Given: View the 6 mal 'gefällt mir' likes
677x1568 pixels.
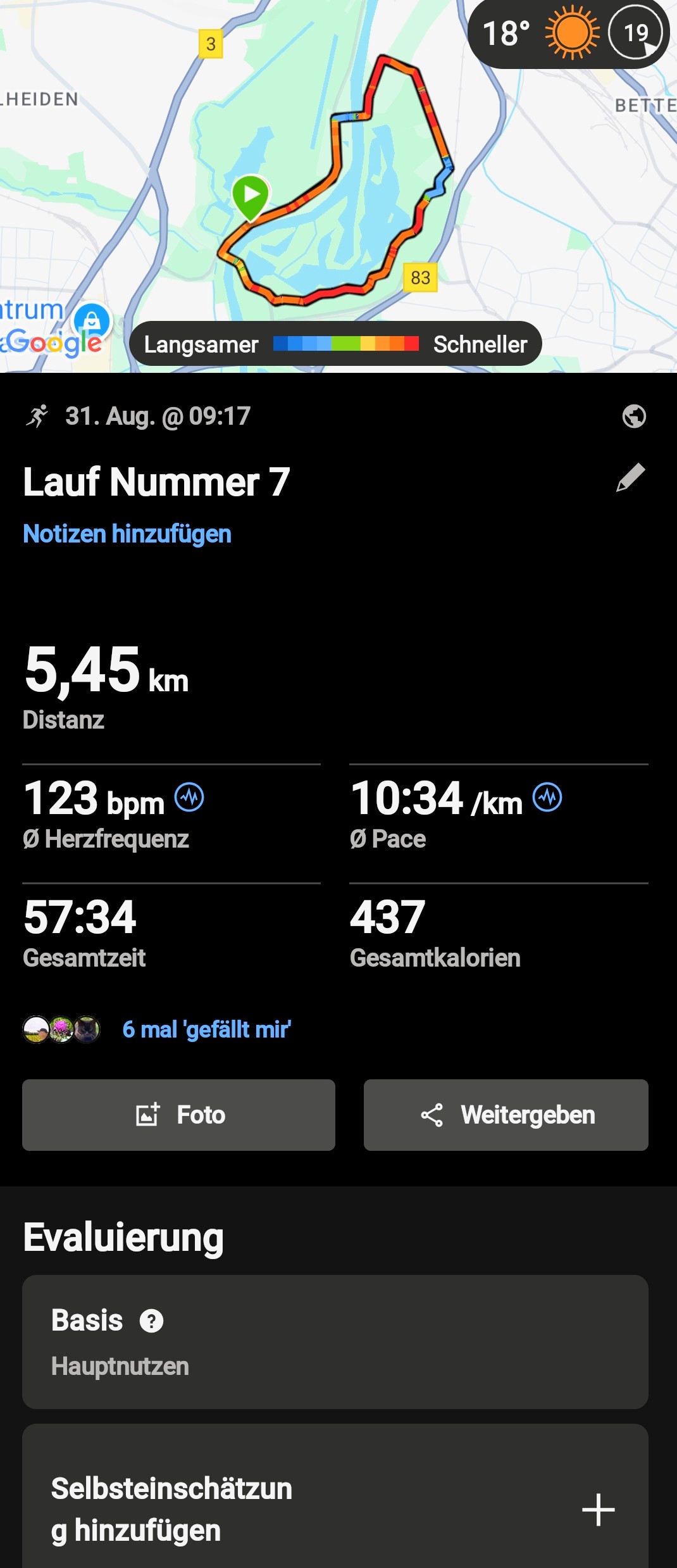Looking at the screenshot, I should point(206,1029).
